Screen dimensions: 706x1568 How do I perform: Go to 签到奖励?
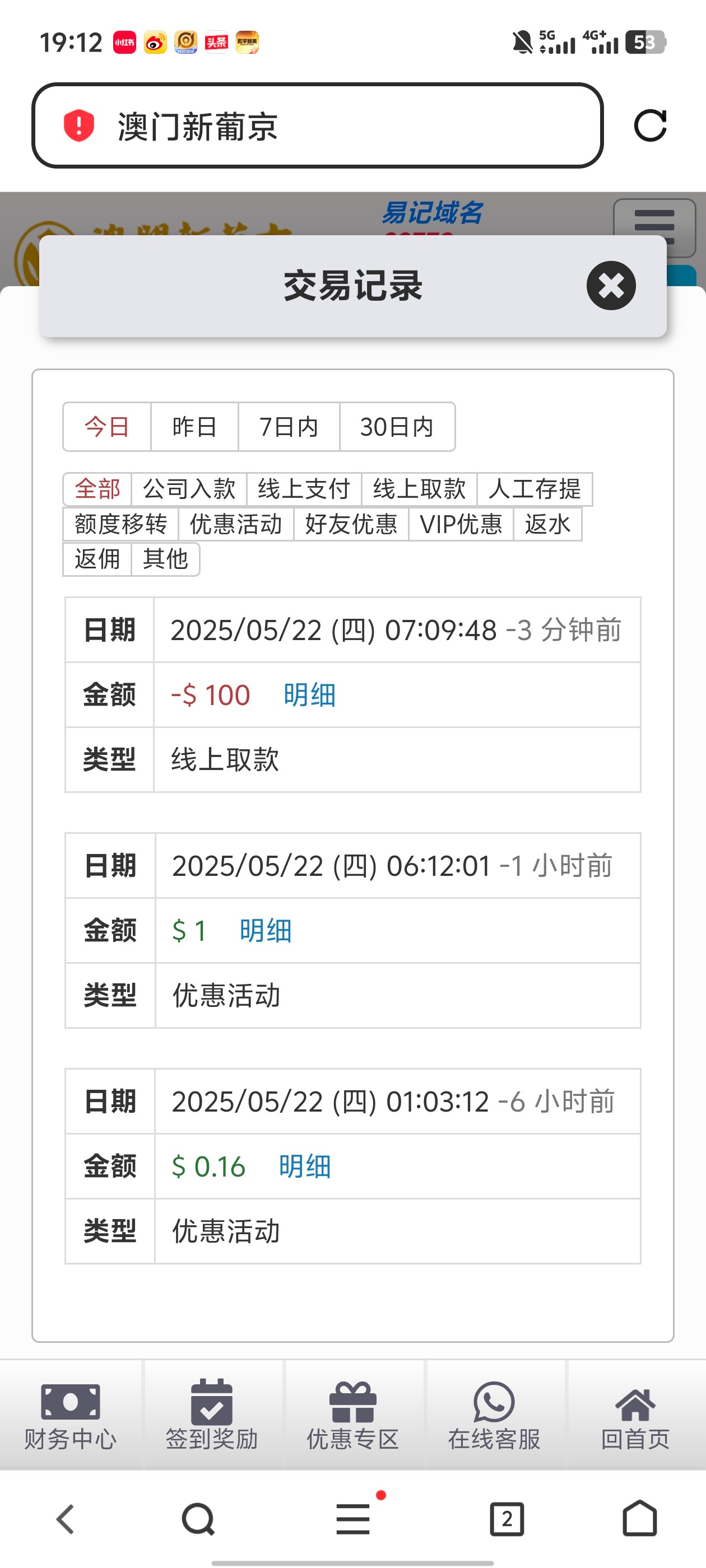point(211,1415)
